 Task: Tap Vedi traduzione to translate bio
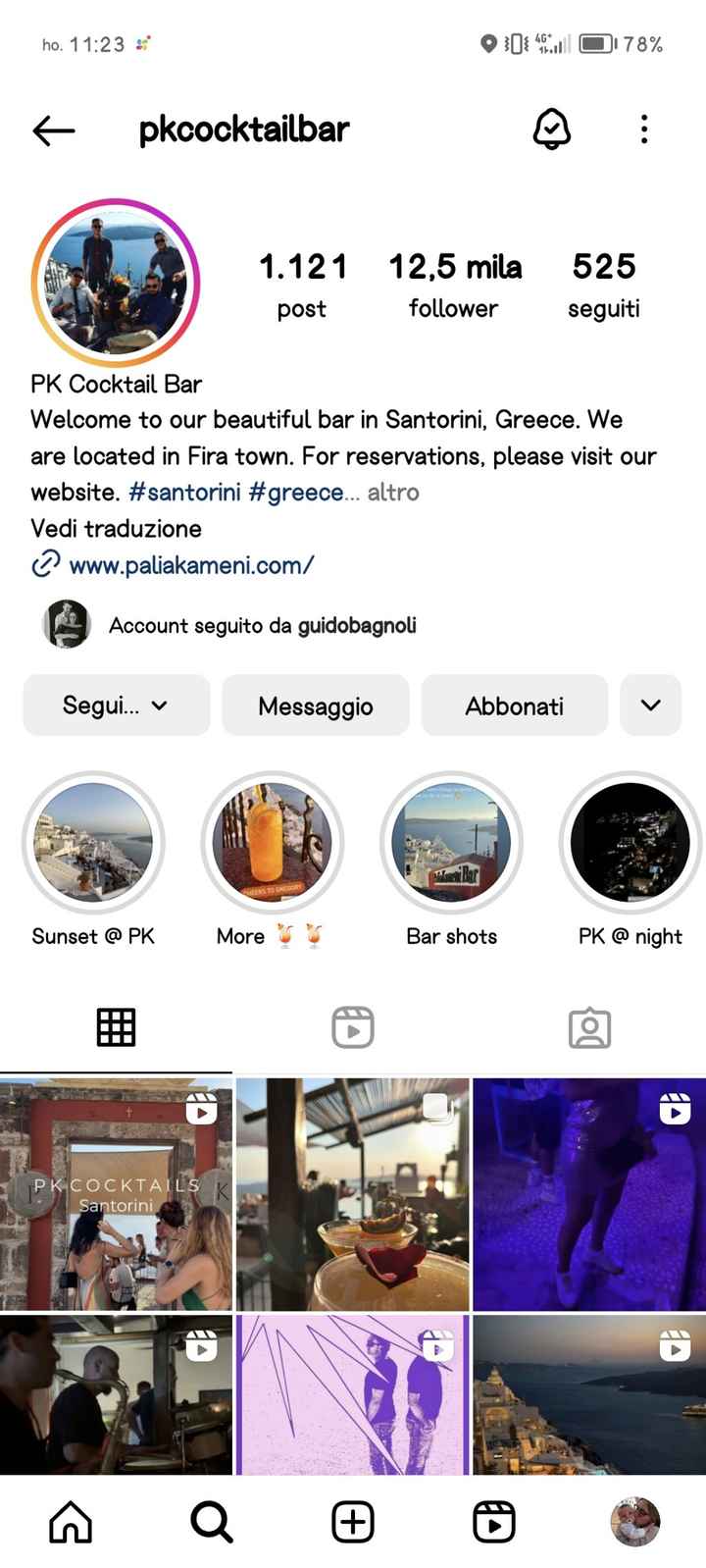[x=116, y=529]
